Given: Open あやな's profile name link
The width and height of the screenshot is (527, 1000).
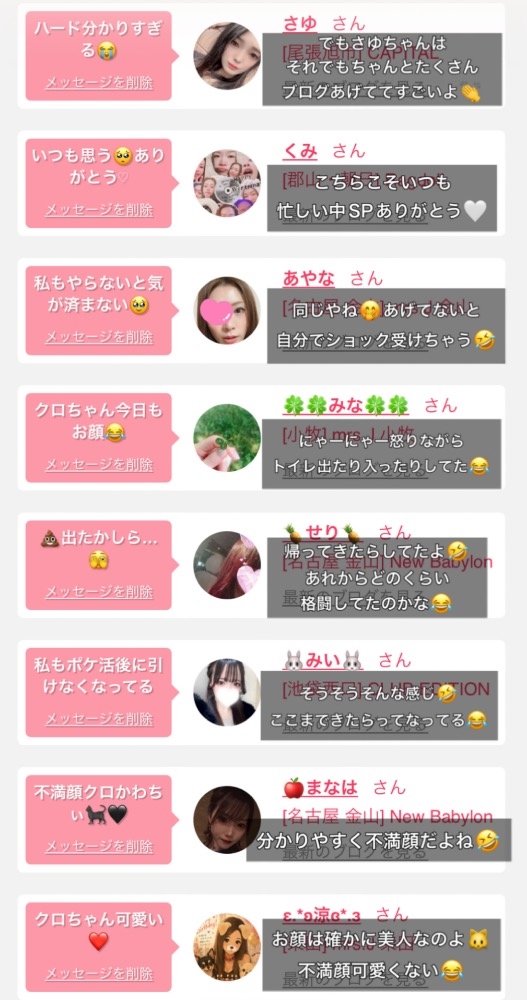Looking at the screenshot, I should 309,278.
